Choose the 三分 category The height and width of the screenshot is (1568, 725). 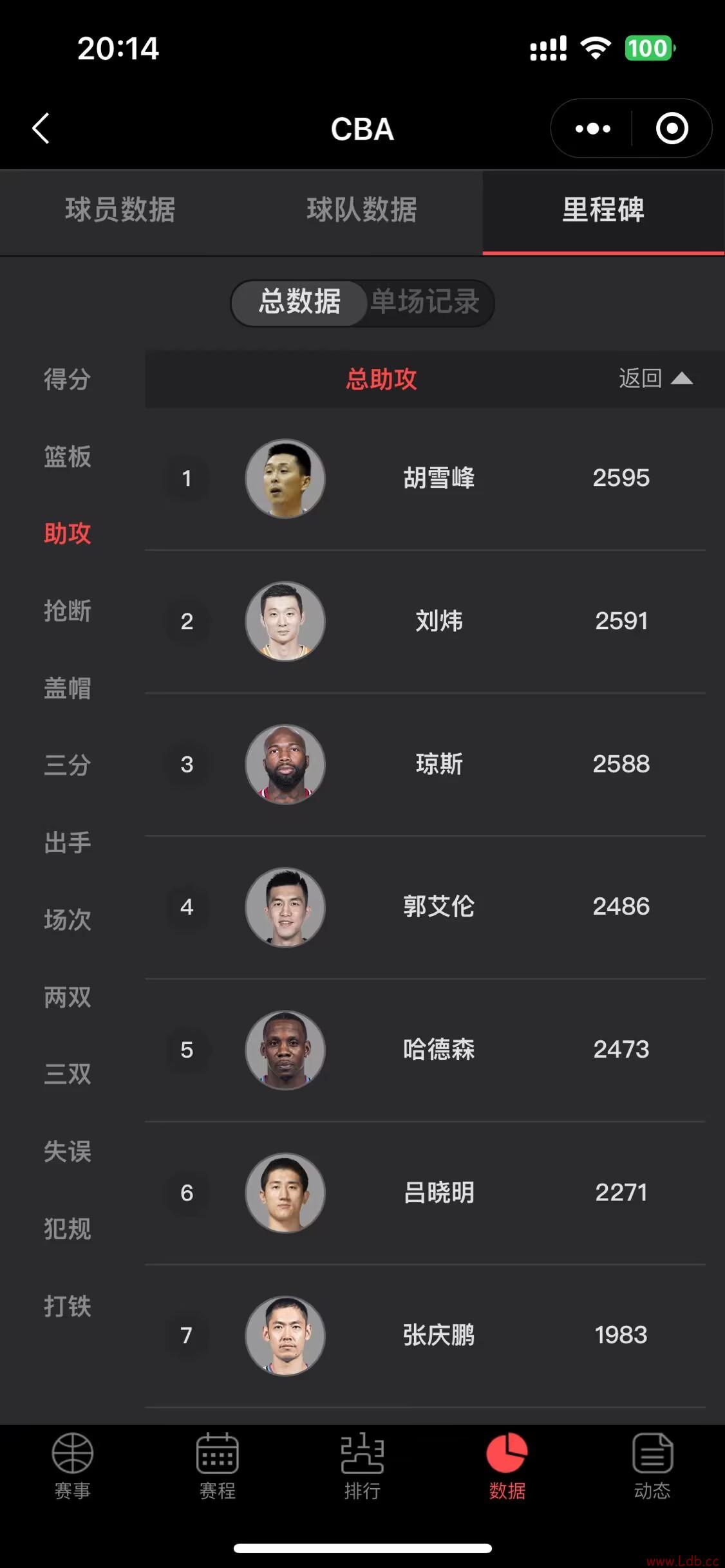tap(67, 765)
